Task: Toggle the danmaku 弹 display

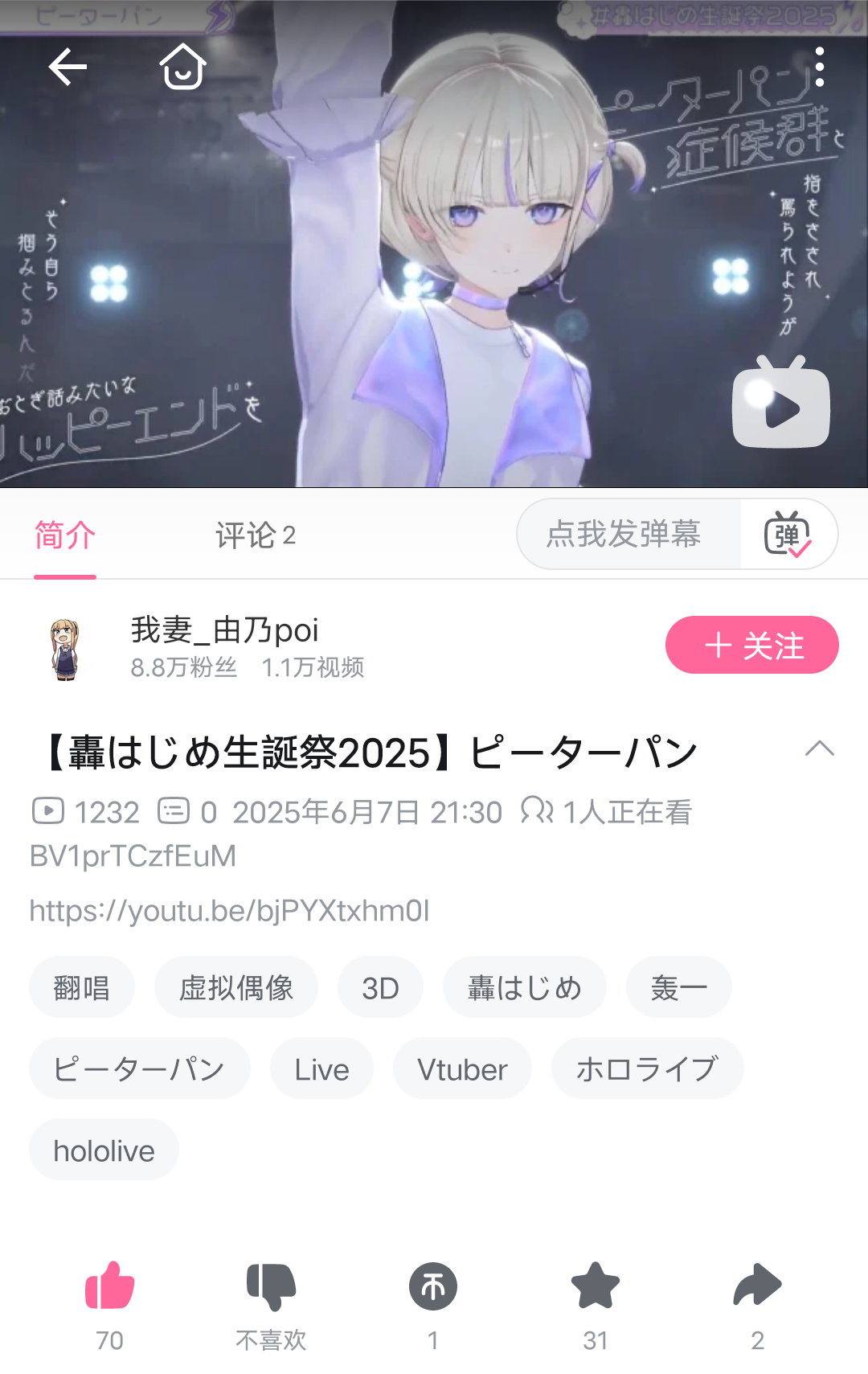Action: (788, 534)
